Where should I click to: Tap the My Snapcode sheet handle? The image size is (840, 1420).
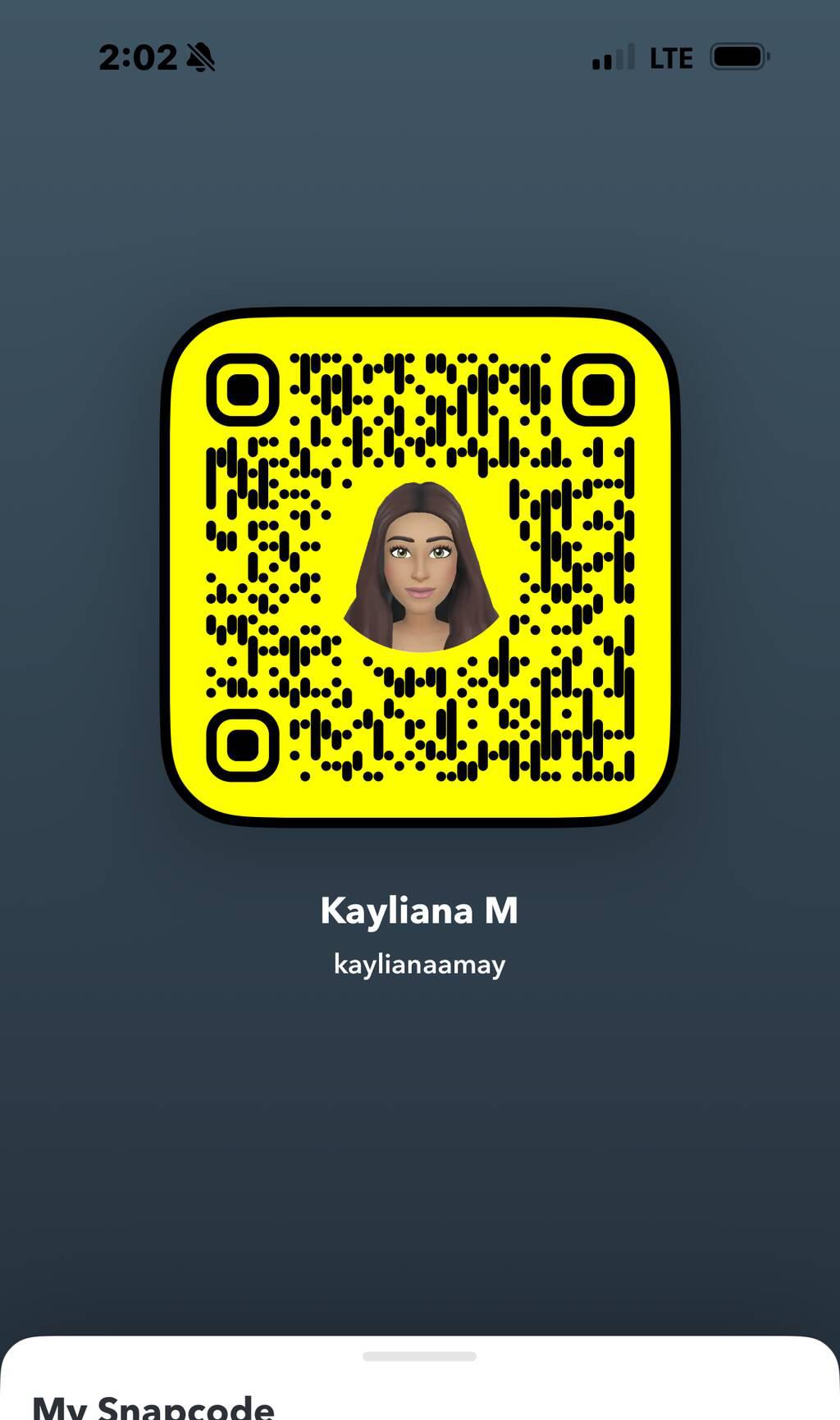(x=419, y=1356)
